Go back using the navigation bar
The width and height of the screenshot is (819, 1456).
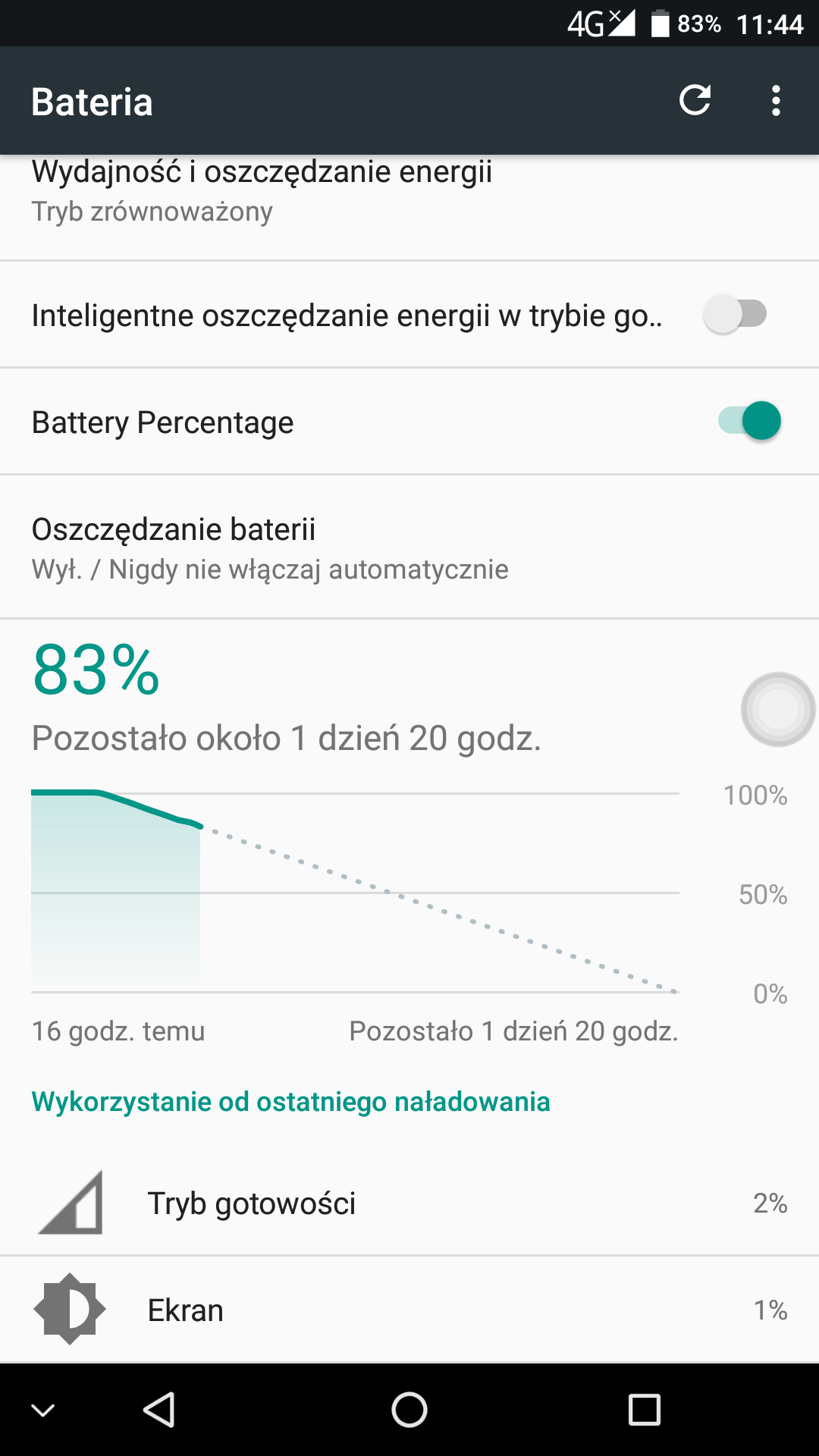pyautogui.click(x=159, y=1410)
